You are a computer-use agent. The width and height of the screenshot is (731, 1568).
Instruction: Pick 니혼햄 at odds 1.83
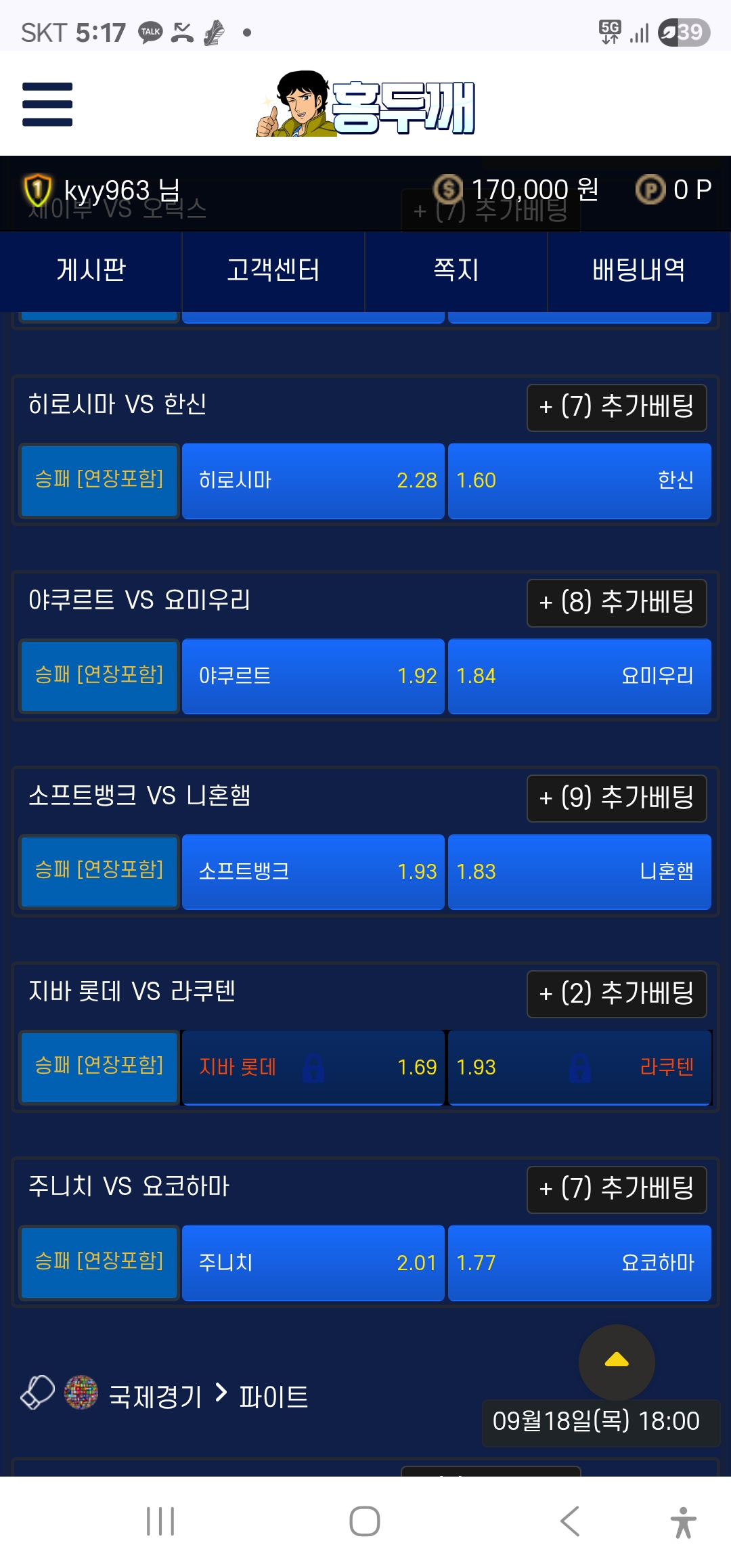point(579,872)
